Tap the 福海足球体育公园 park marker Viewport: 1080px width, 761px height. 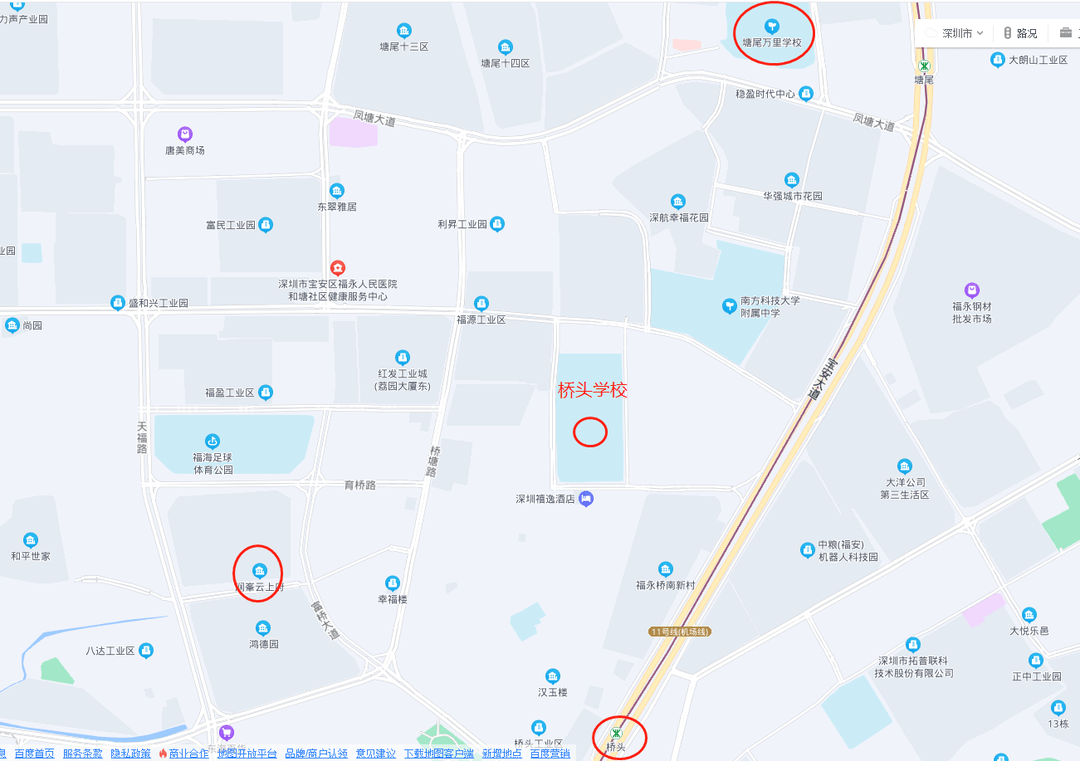tap(212, 441)
